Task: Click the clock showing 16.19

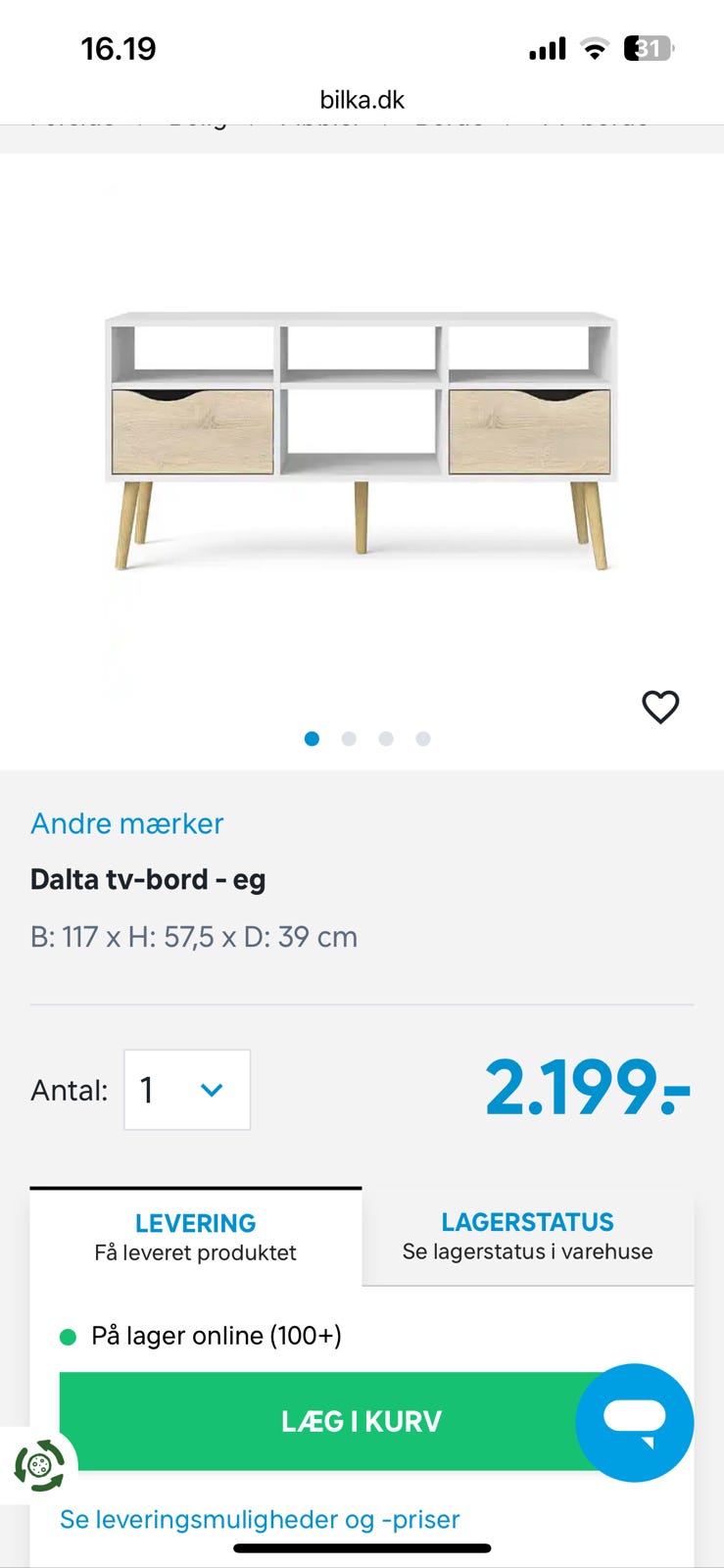Action: [x=120, y=47]
